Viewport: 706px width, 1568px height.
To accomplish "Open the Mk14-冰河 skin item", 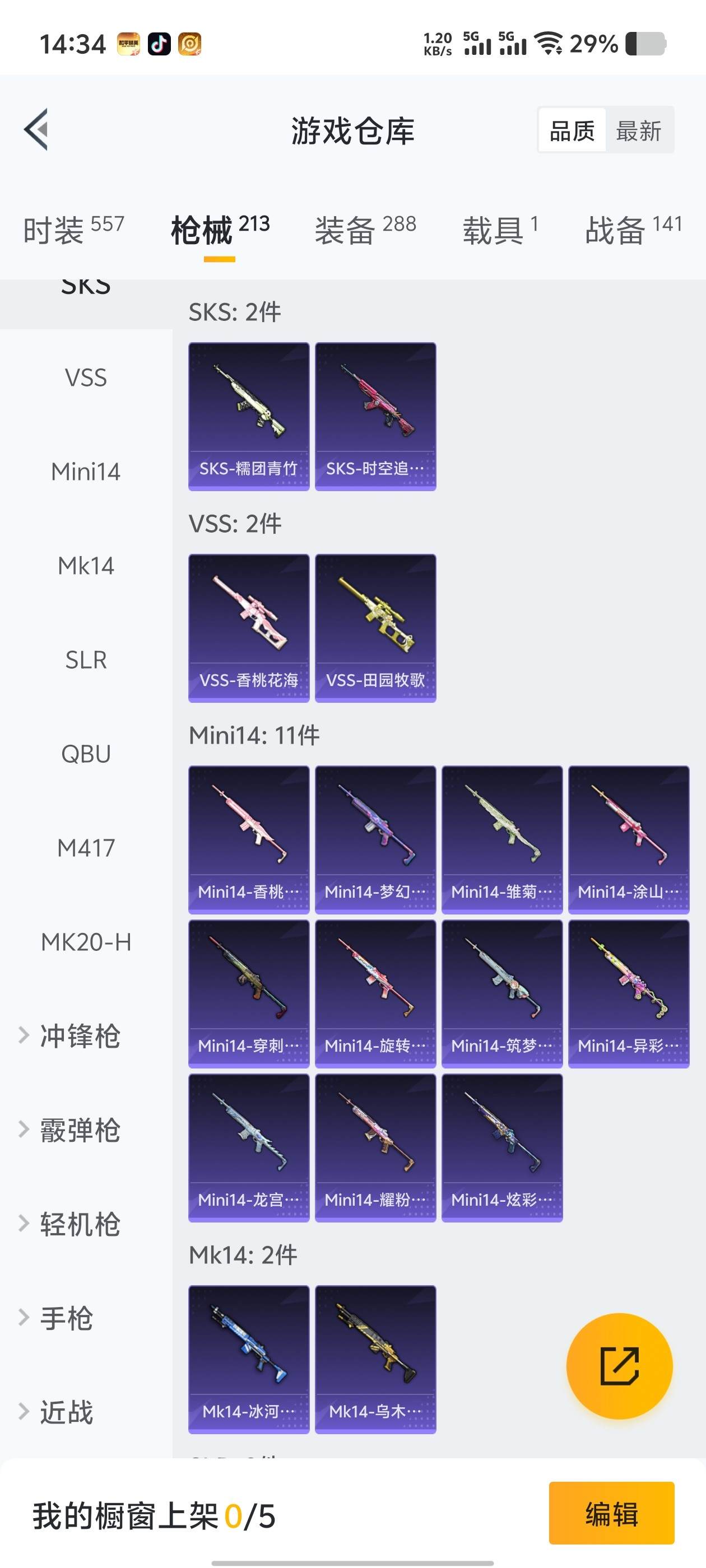I will (x=249, y=1359).
